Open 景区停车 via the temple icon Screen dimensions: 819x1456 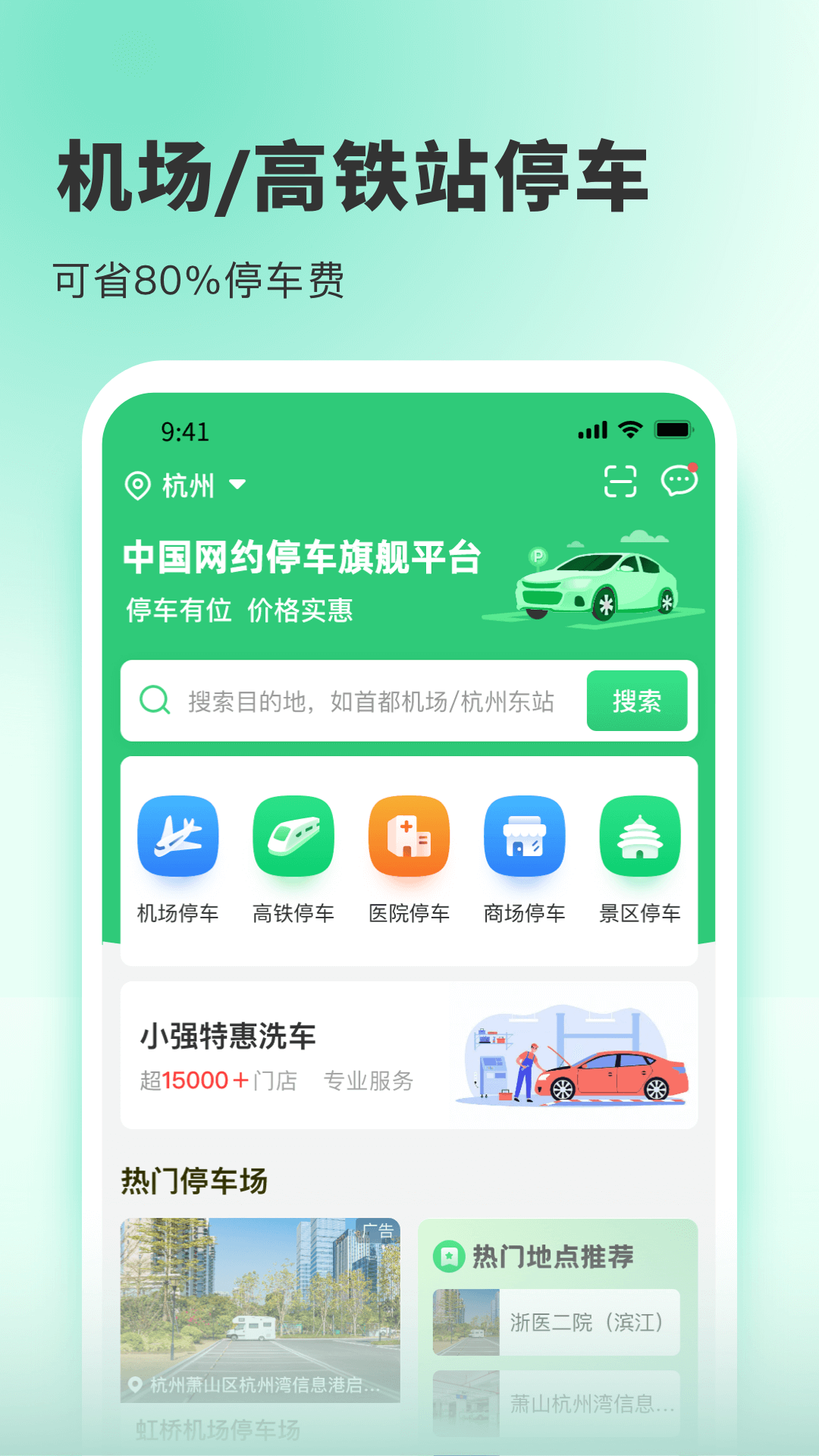[639, 838]
